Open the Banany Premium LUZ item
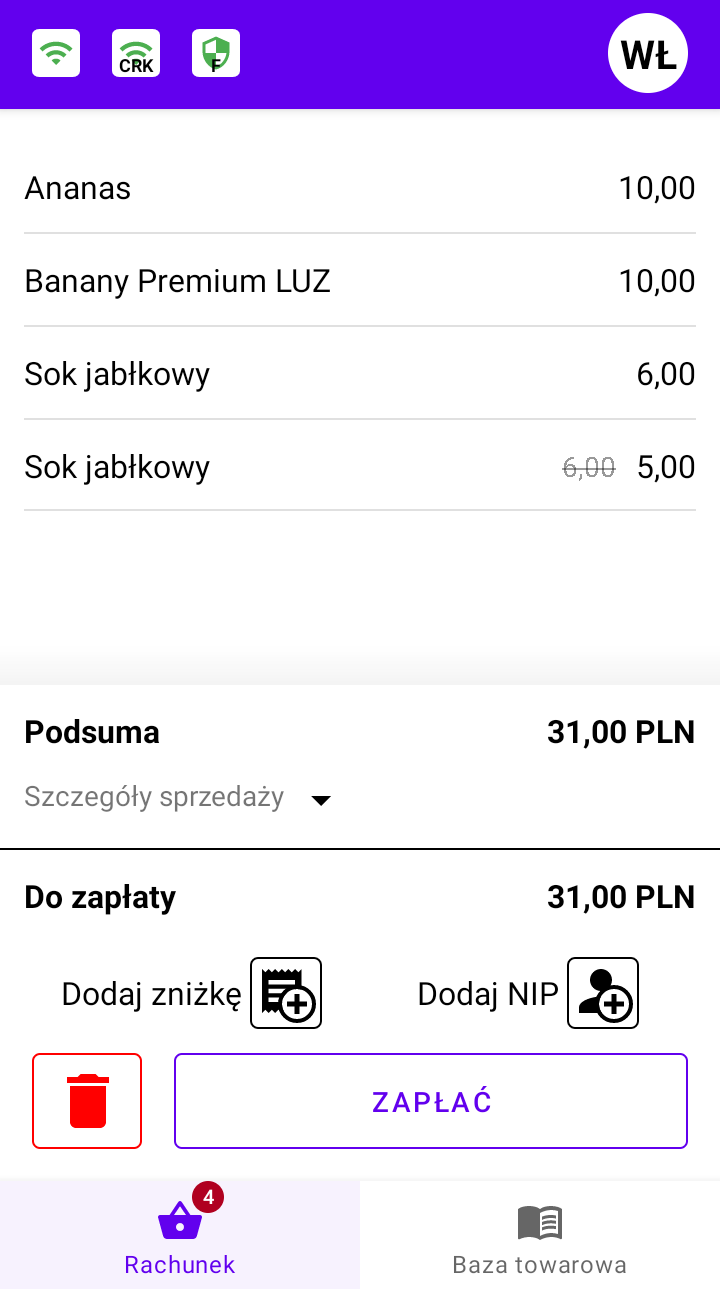 (360, 281)
